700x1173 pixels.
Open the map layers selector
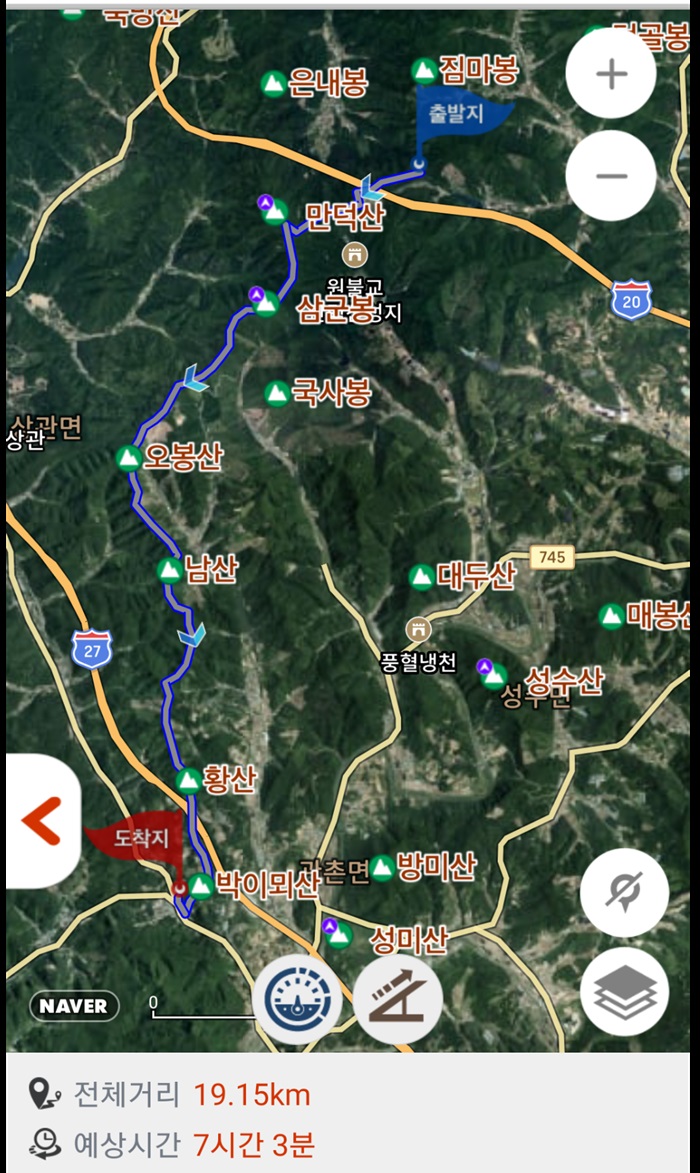[624, 992]
